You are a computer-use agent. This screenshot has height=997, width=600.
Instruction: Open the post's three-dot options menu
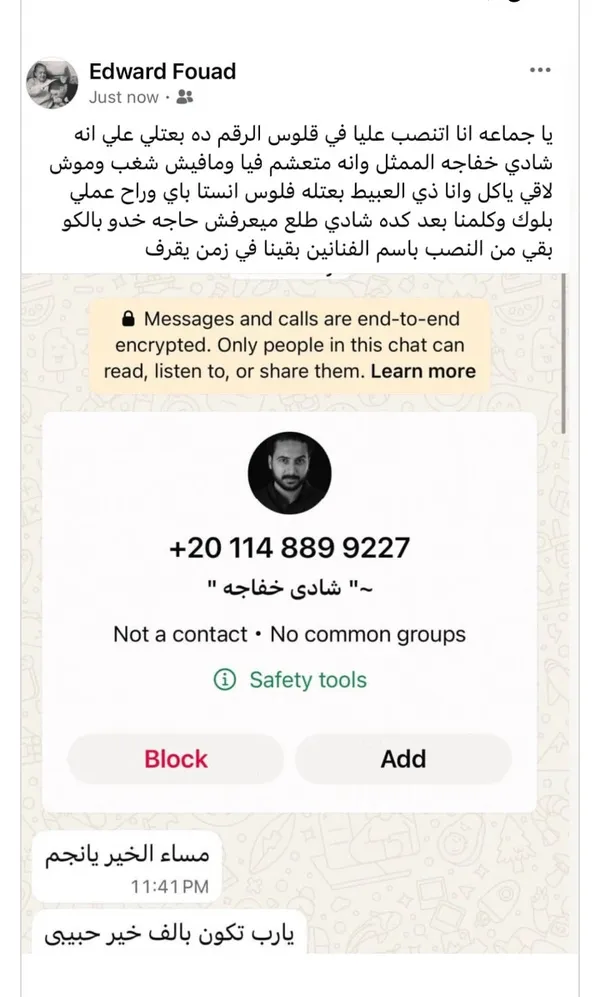pos(540,72)
